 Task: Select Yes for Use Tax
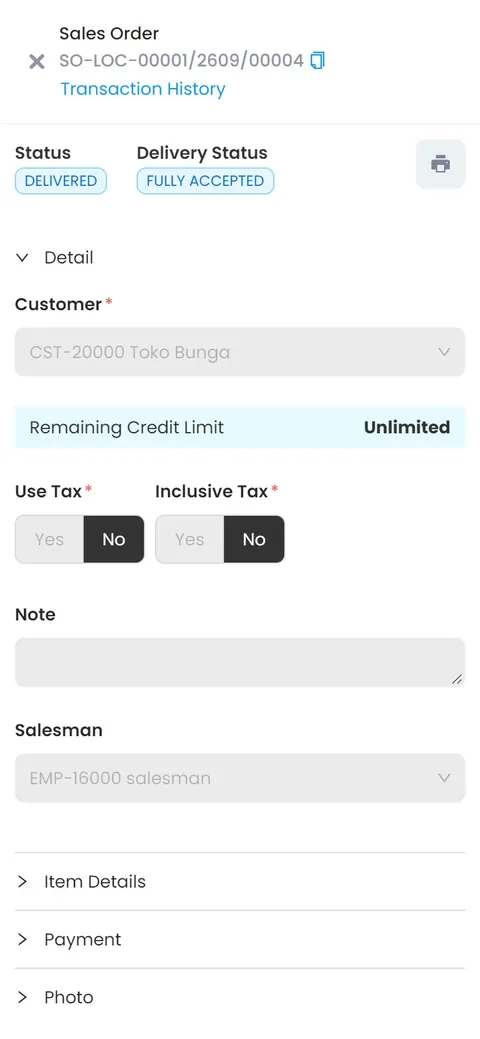tap(50, 539)
